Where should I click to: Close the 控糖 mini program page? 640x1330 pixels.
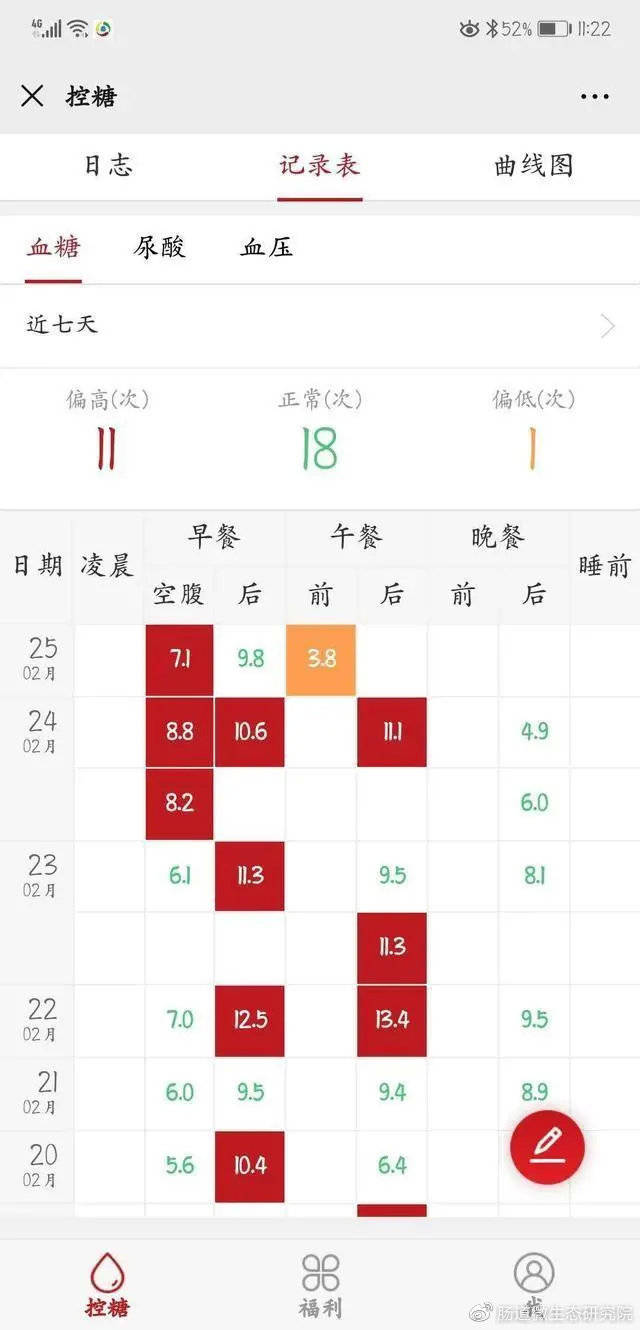pyautogui.click(x=32, y=96)
